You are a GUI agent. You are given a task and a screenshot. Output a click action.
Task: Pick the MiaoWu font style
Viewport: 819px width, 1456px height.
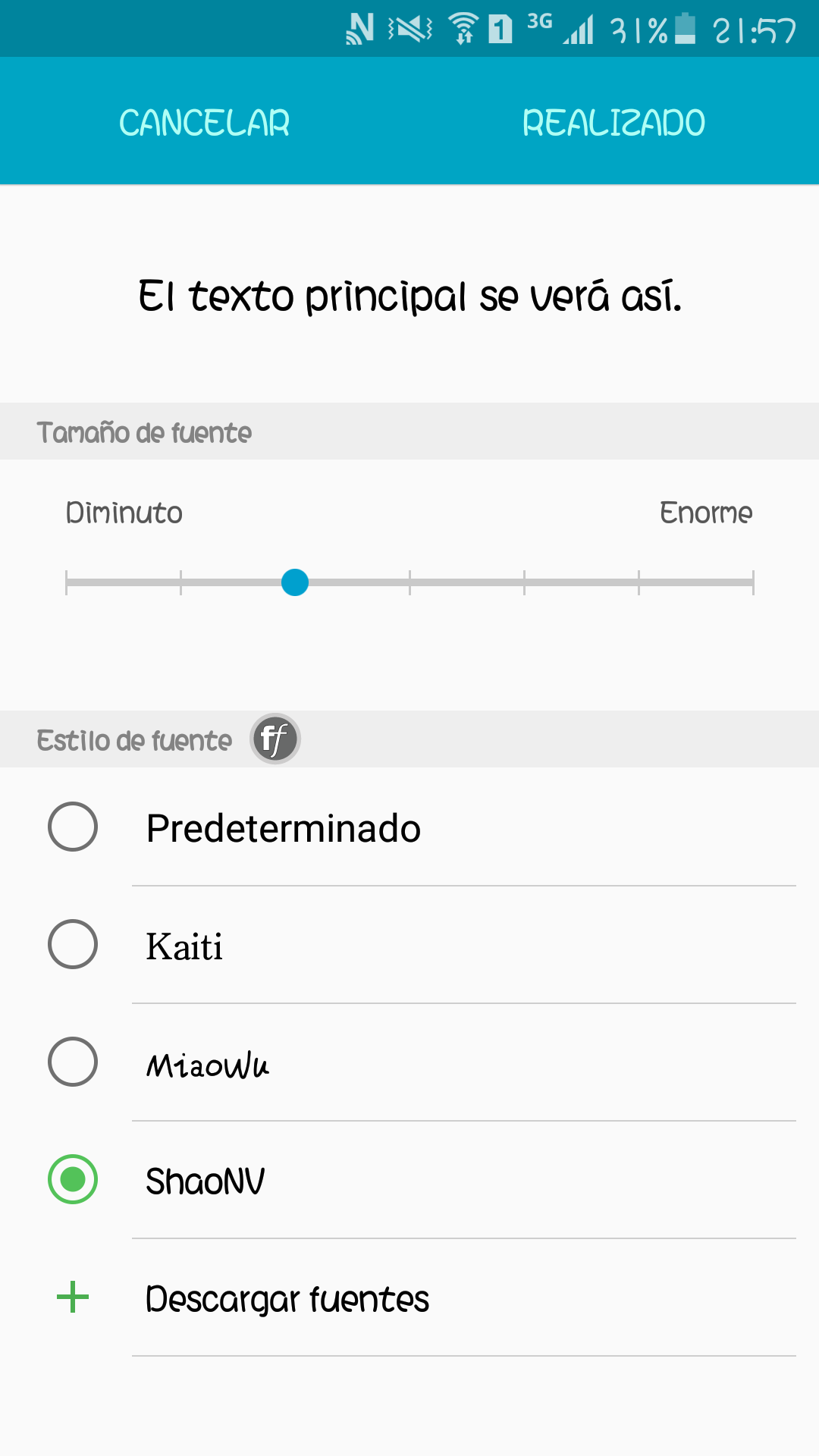409,1062
